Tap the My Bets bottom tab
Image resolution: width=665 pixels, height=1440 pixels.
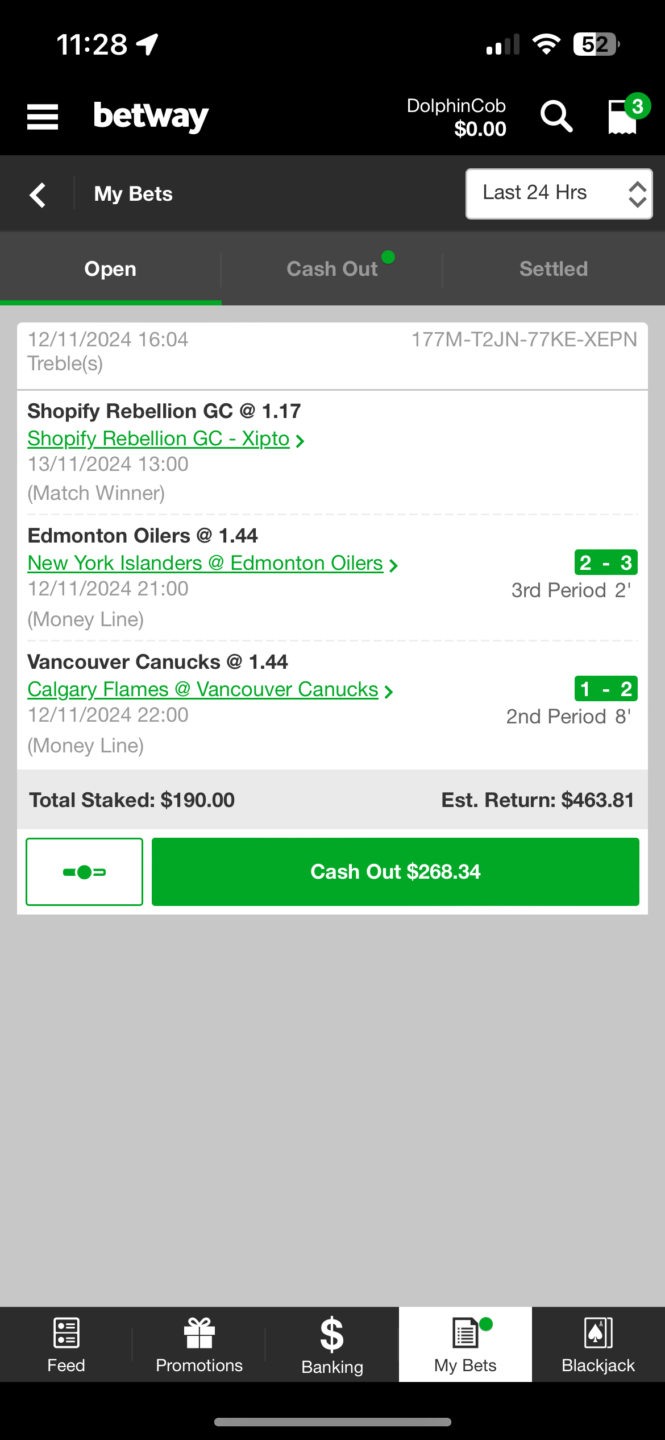[465, 1345]
